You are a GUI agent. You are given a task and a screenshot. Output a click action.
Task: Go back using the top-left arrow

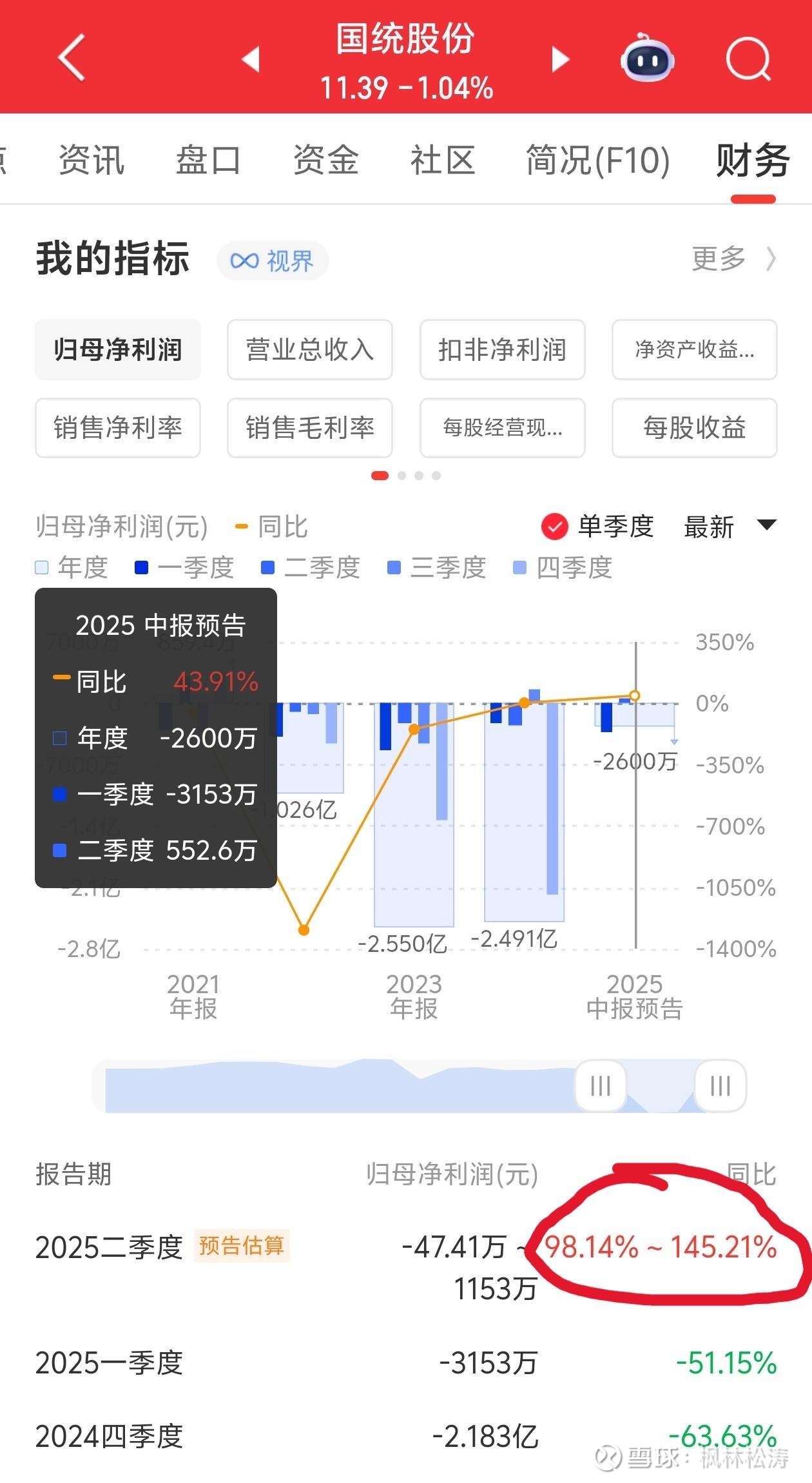click(x=72, y=58)
